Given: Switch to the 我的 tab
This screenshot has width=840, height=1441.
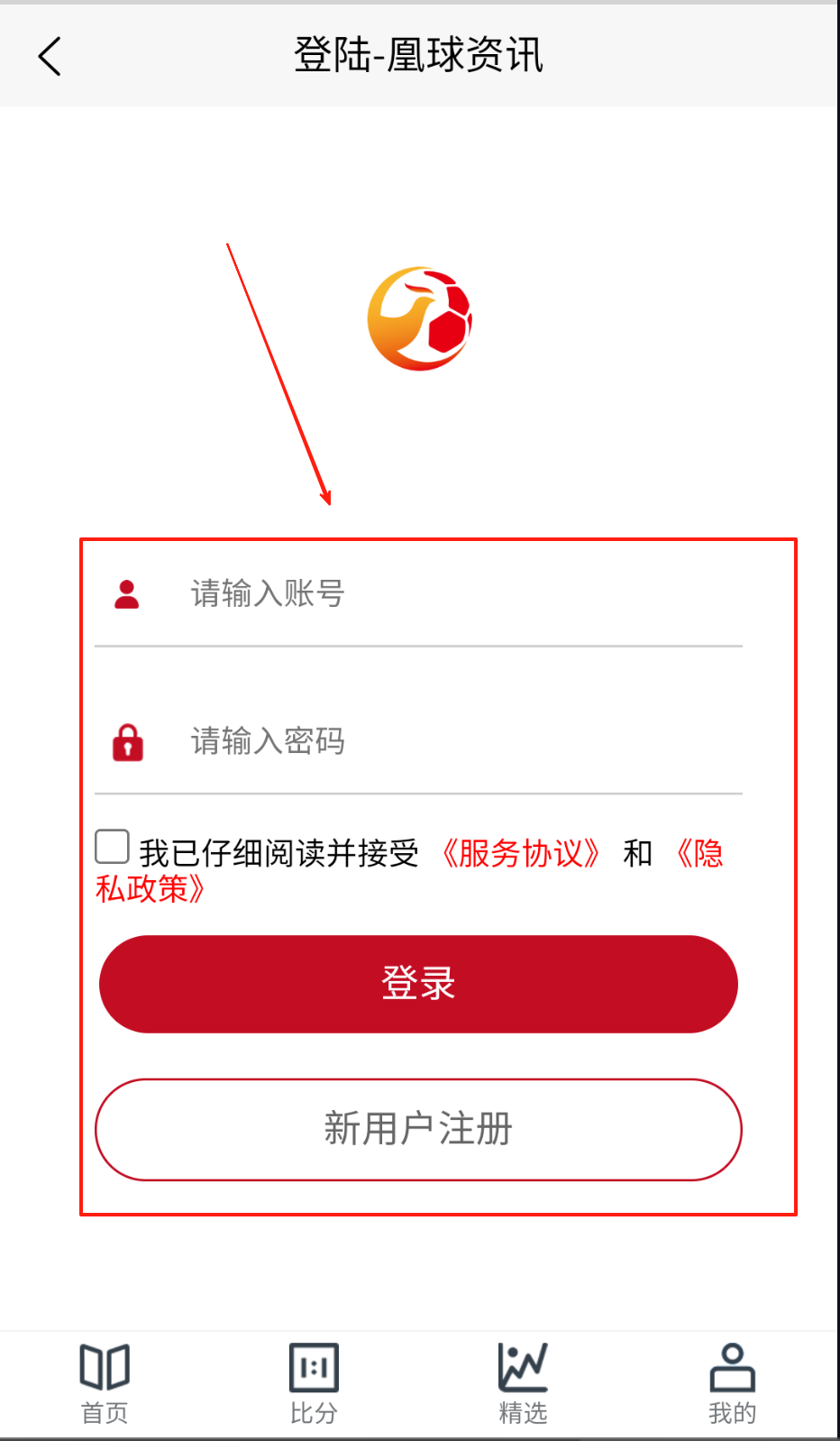Looking at the screenshot, I should tap(732, 1384).
